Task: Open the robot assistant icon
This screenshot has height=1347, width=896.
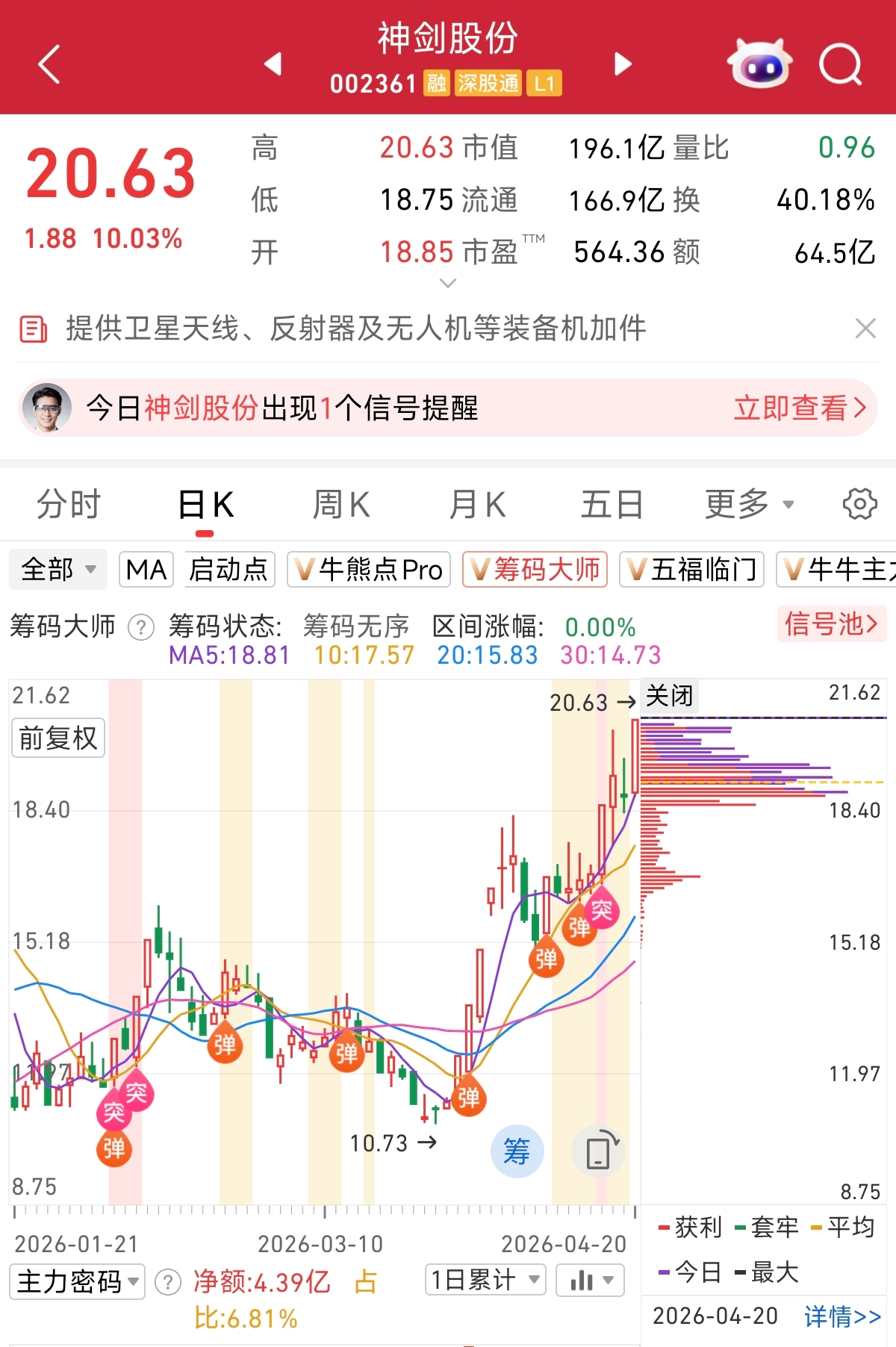Action: tap(759, 65)
